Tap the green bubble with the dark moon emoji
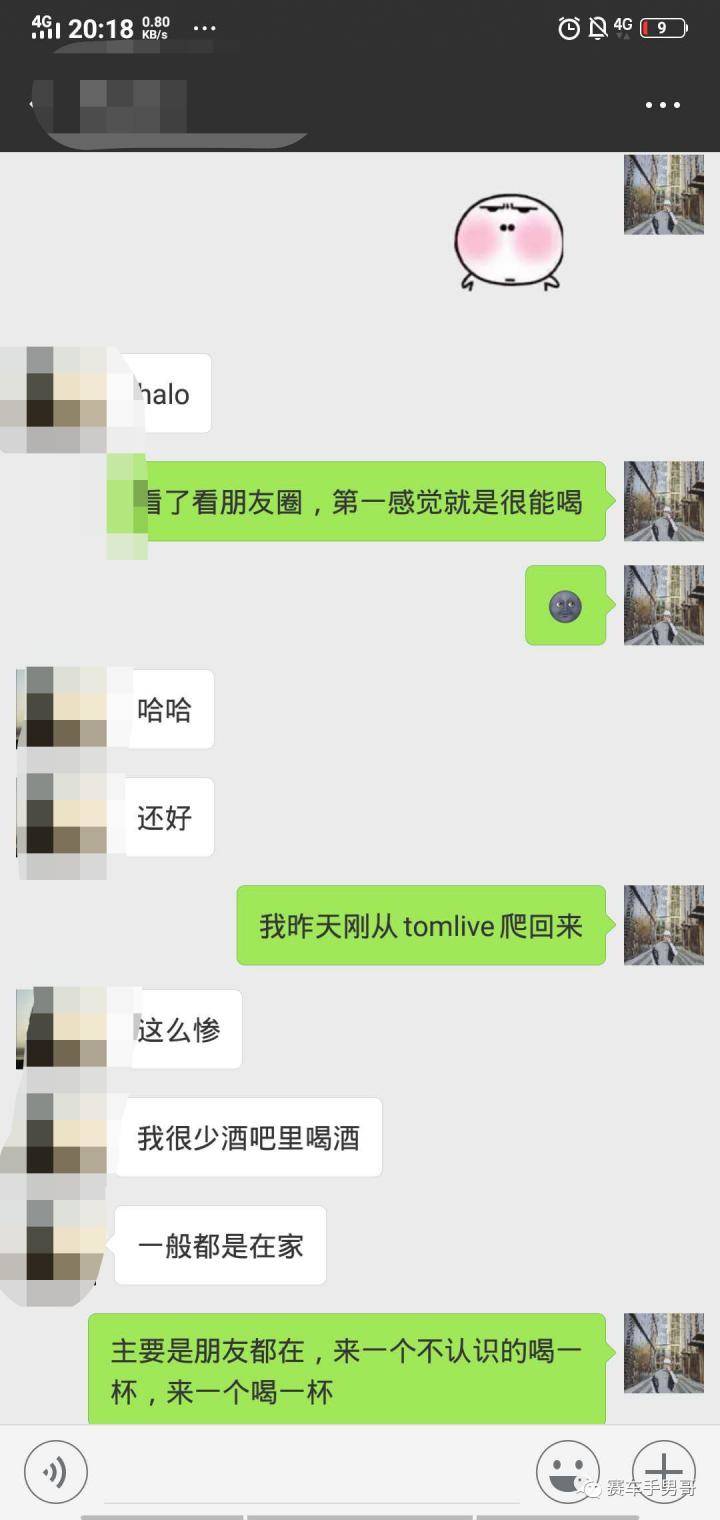The image size is (720, 1520). pyautogui.click(x=565, y=605)
